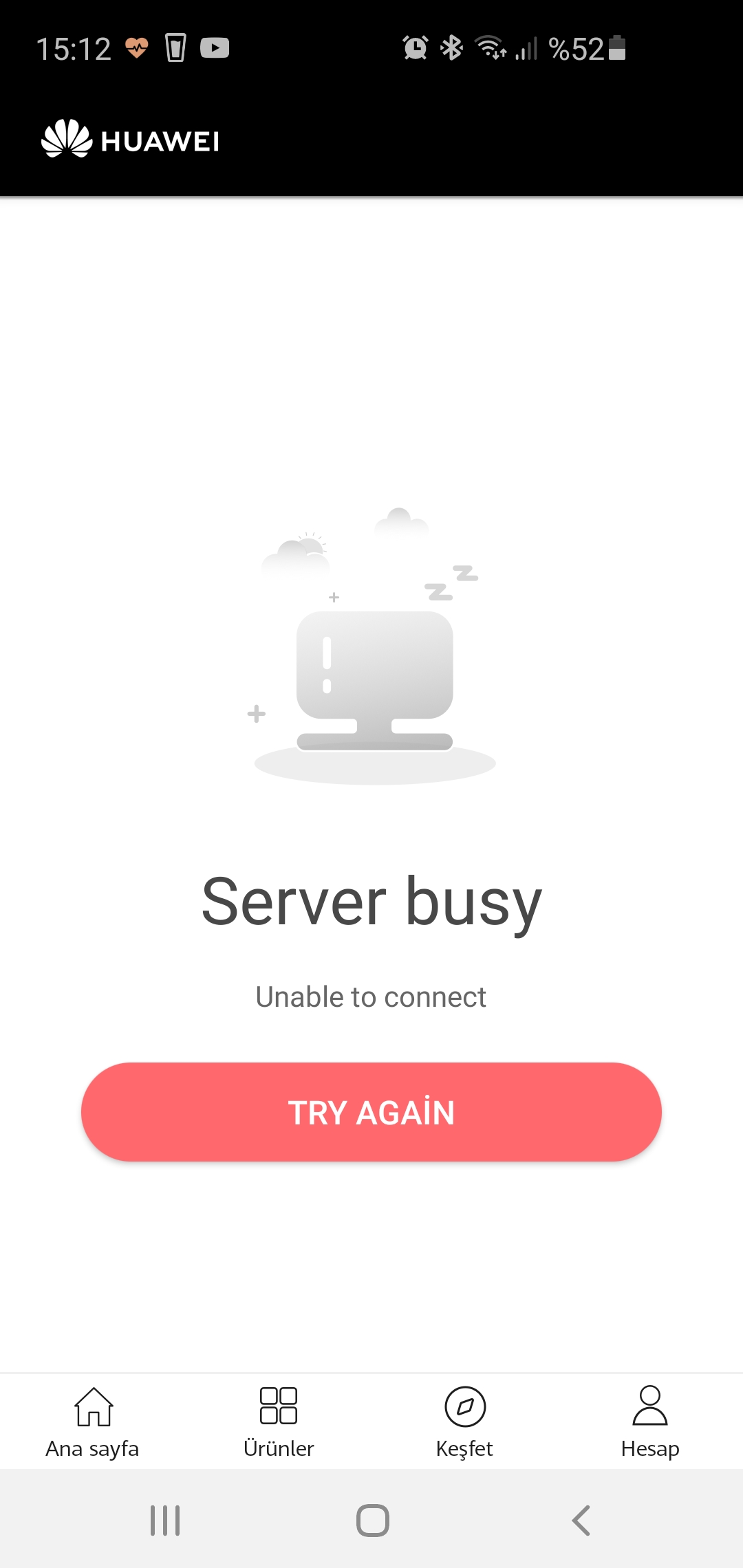Open the Hesap tab
Screen dimensions: 743x1568
(650, 1422)
